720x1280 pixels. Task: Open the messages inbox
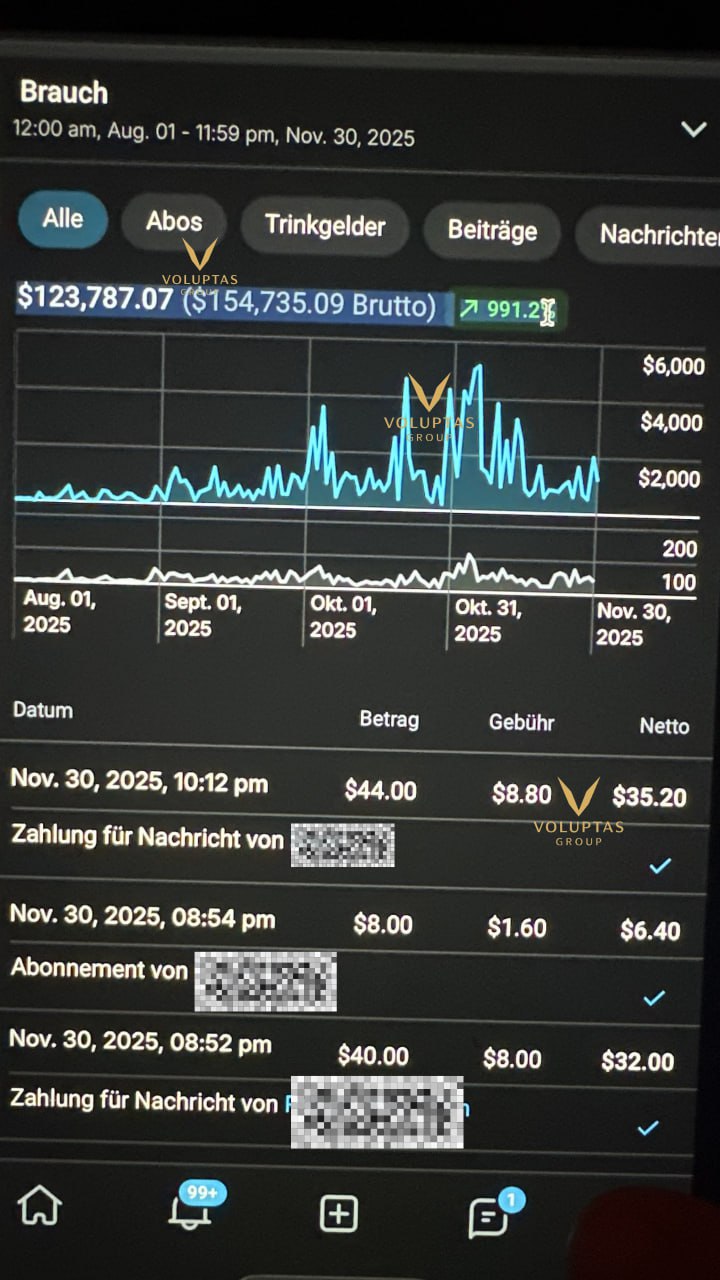pyautogui.click(x=489, y=1217)
